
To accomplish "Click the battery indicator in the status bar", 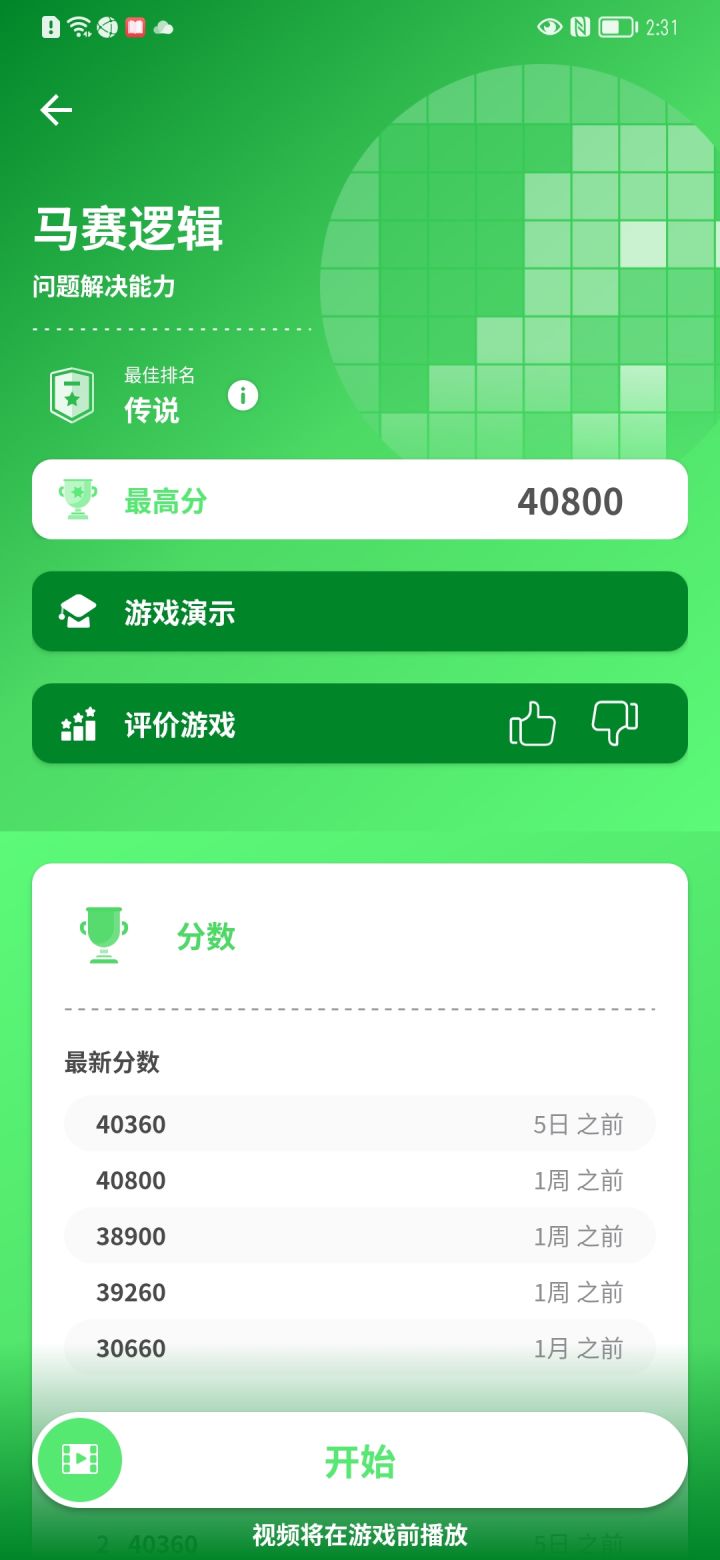I will [617, 29].
